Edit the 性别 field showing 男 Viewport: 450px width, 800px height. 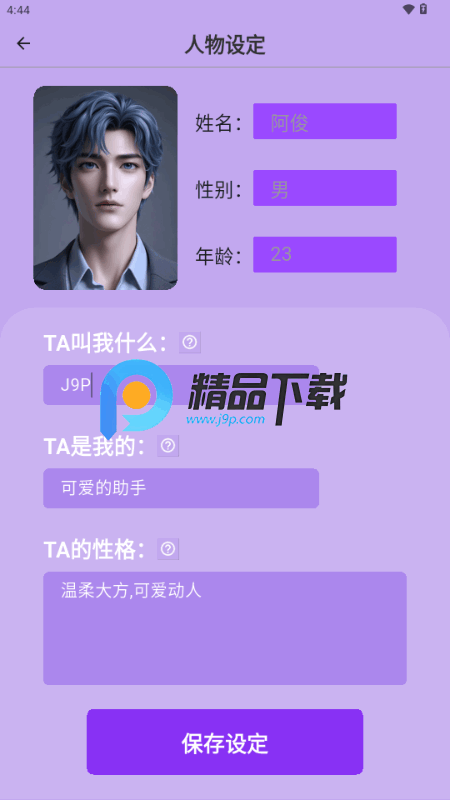(x=325, y=188)
